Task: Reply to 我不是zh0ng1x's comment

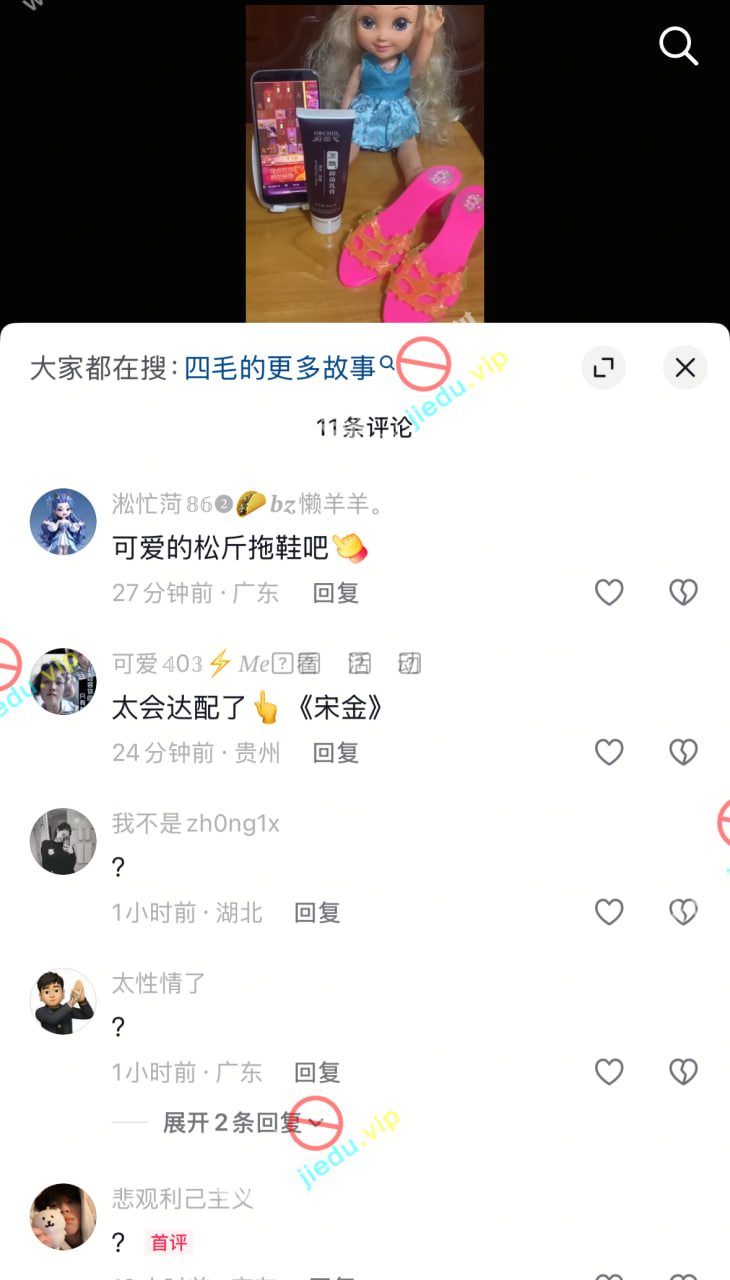Action: [317, 912]
